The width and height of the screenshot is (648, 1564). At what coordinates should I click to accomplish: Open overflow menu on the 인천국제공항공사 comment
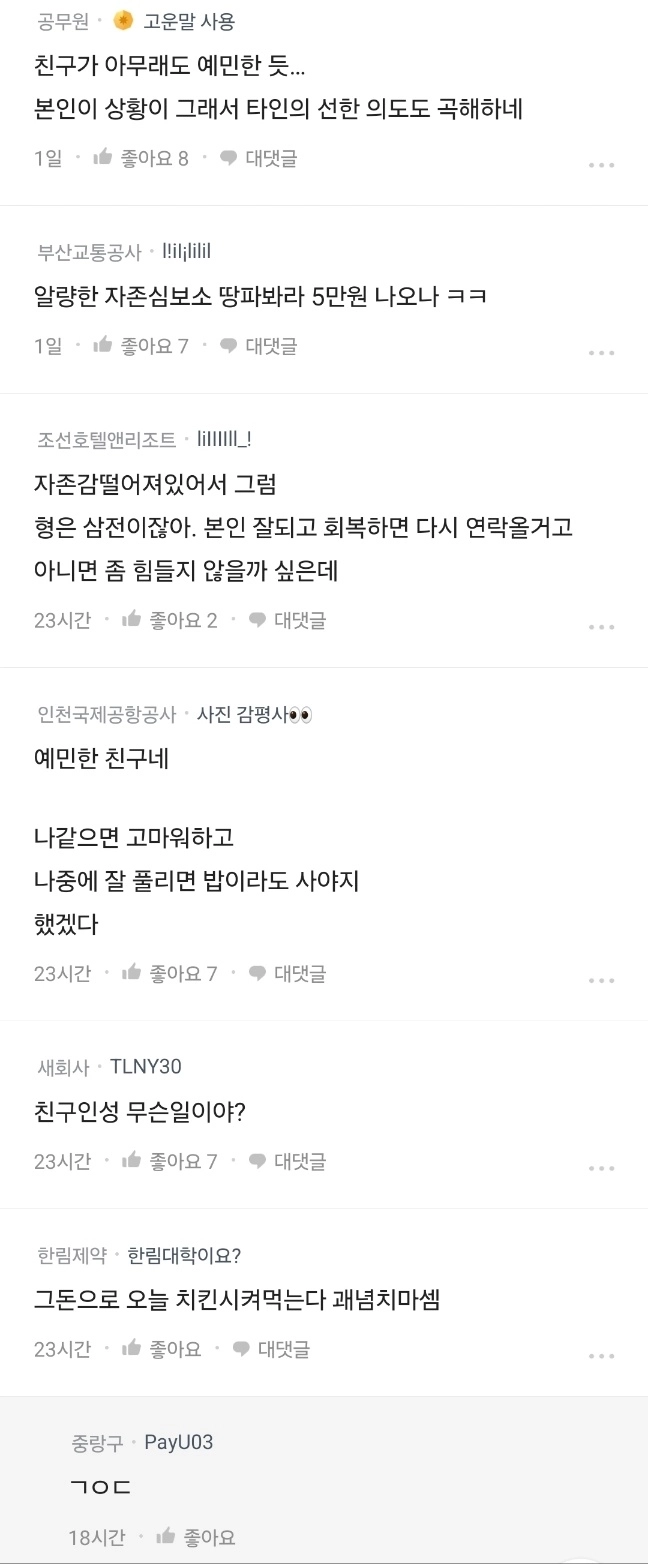tap(601, 980)
